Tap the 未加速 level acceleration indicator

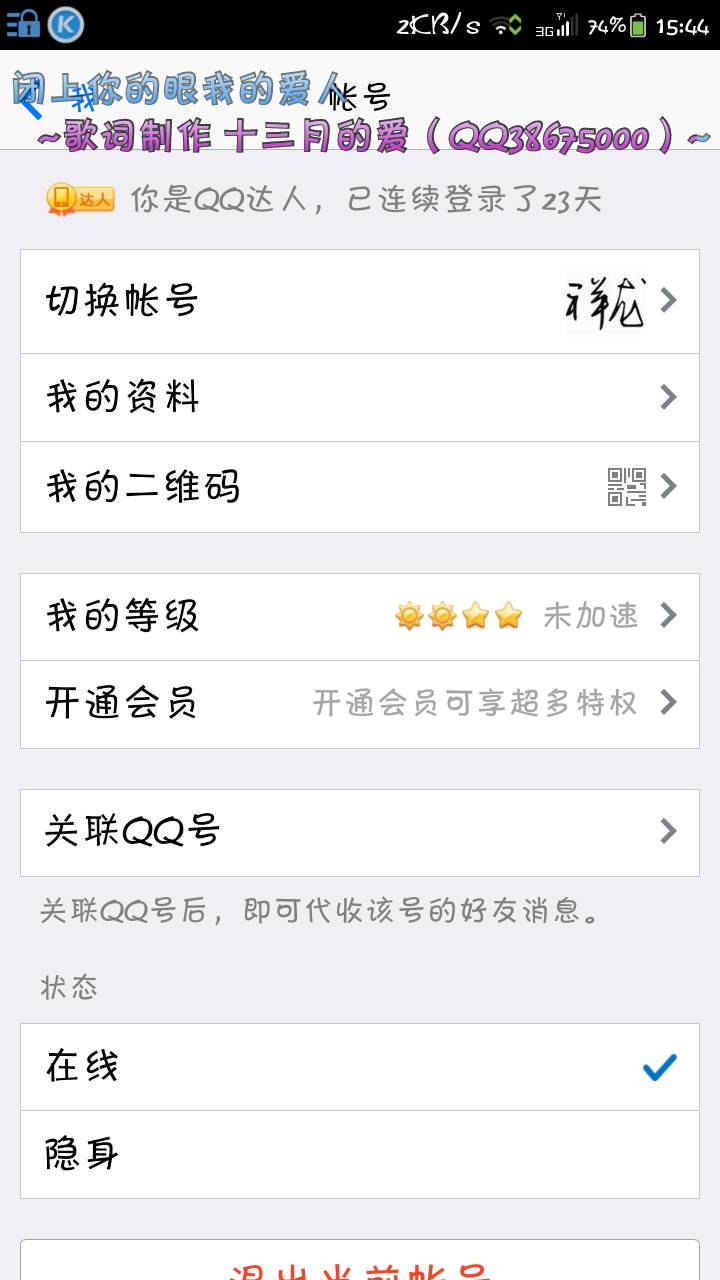[590, 617]
